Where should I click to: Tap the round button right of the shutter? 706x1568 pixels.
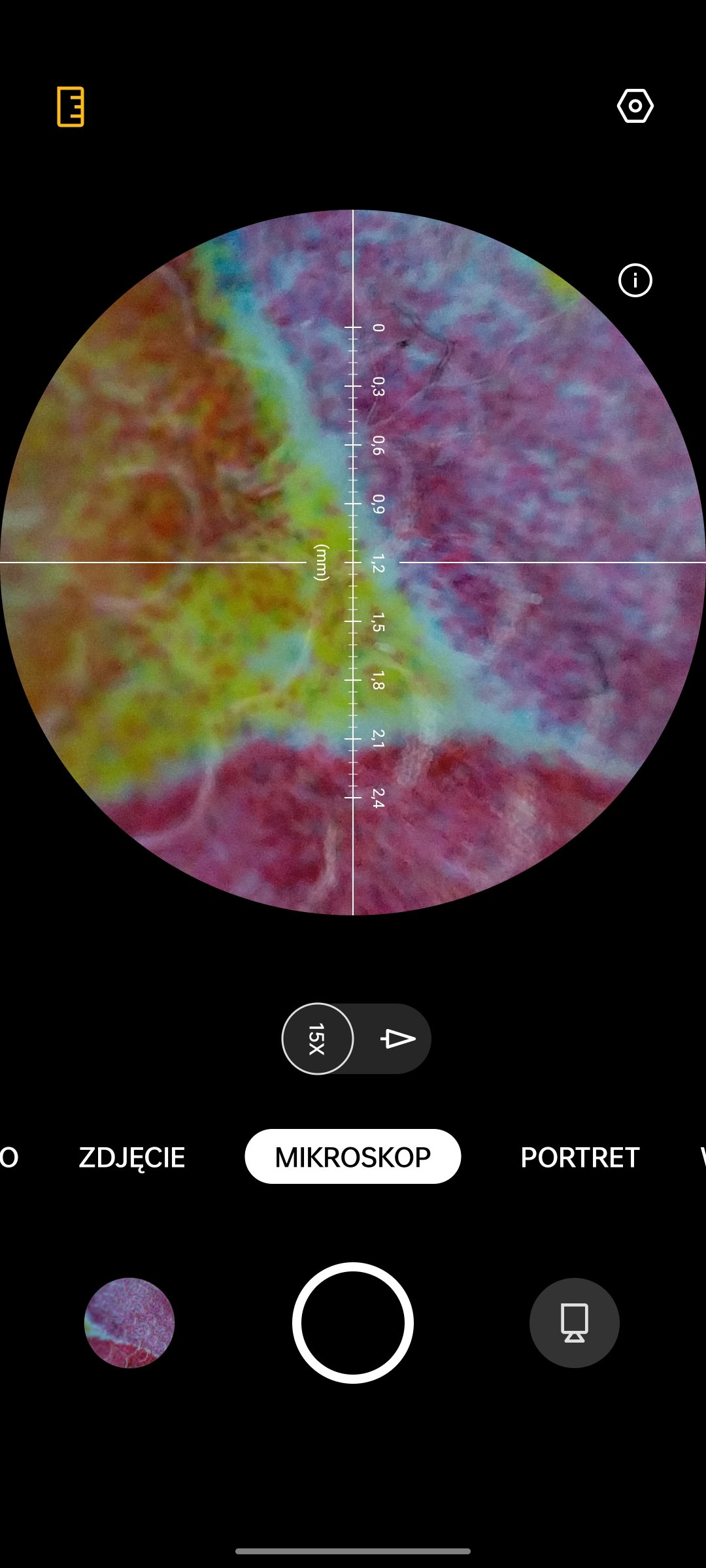574,1323
